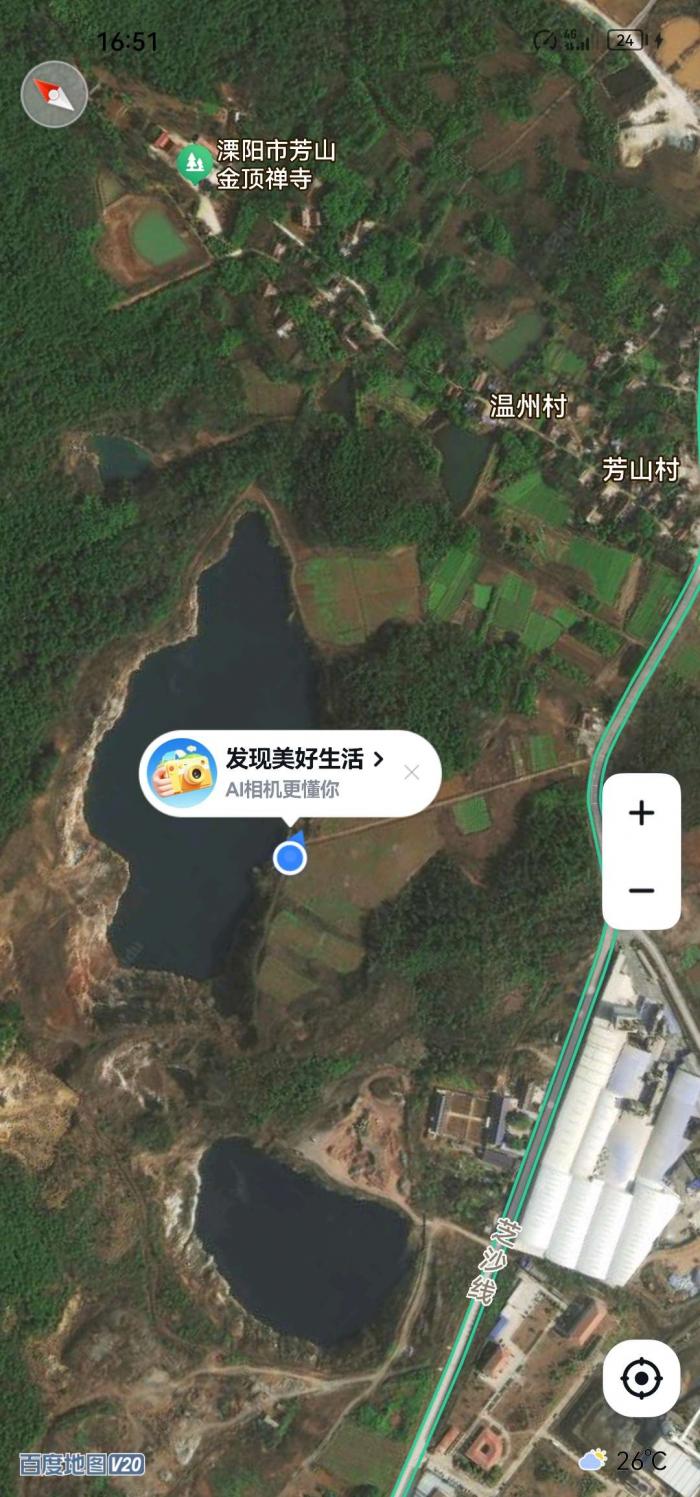This screenshot has width=700, height=1497.
Task: Recenter map on my current location
Action: [641, 1379]
